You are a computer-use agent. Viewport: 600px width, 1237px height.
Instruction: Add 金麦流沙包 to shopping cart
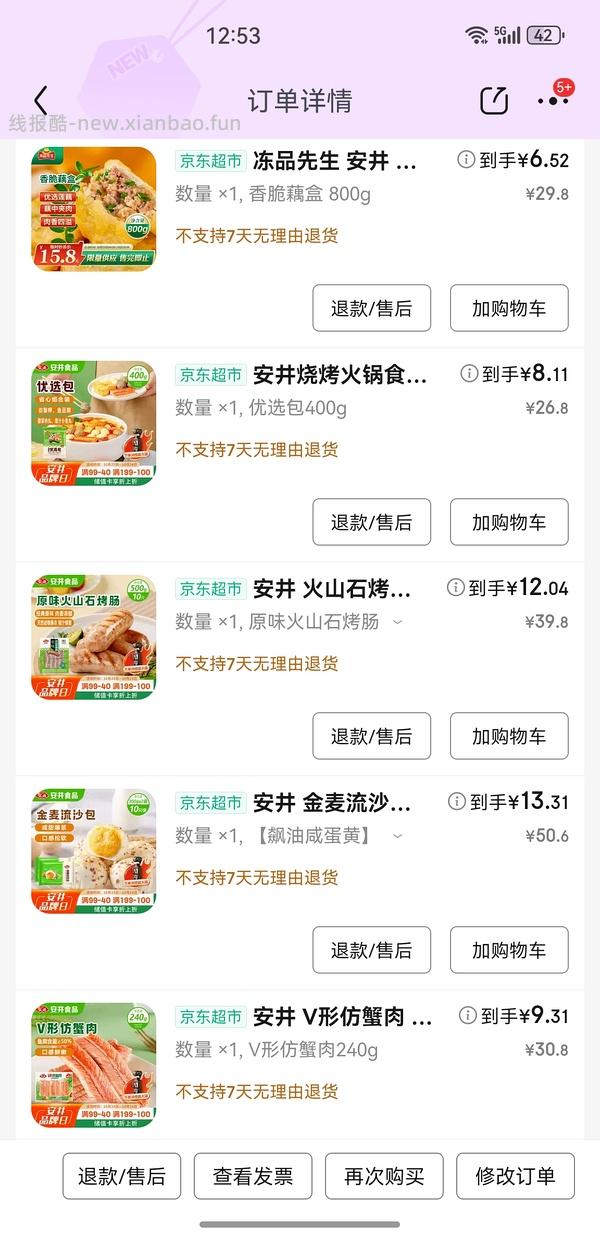[509, 950]
